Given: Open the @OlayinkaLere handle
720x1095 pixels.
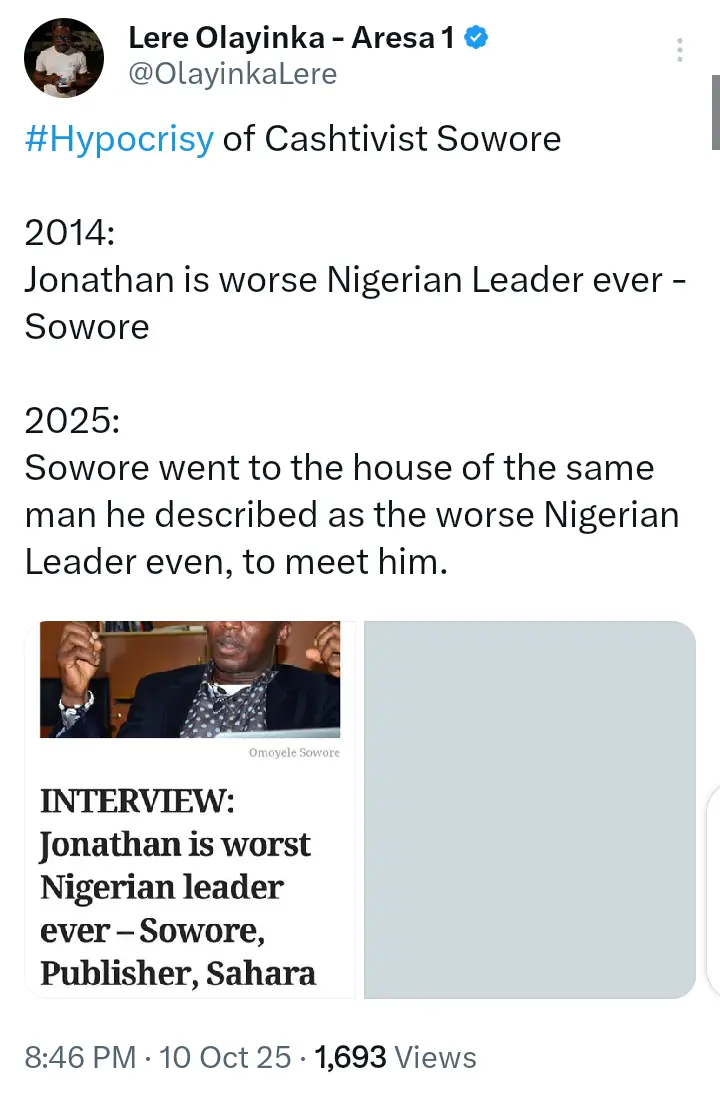Looking at the screenshot, I should [x=232, y=74].
